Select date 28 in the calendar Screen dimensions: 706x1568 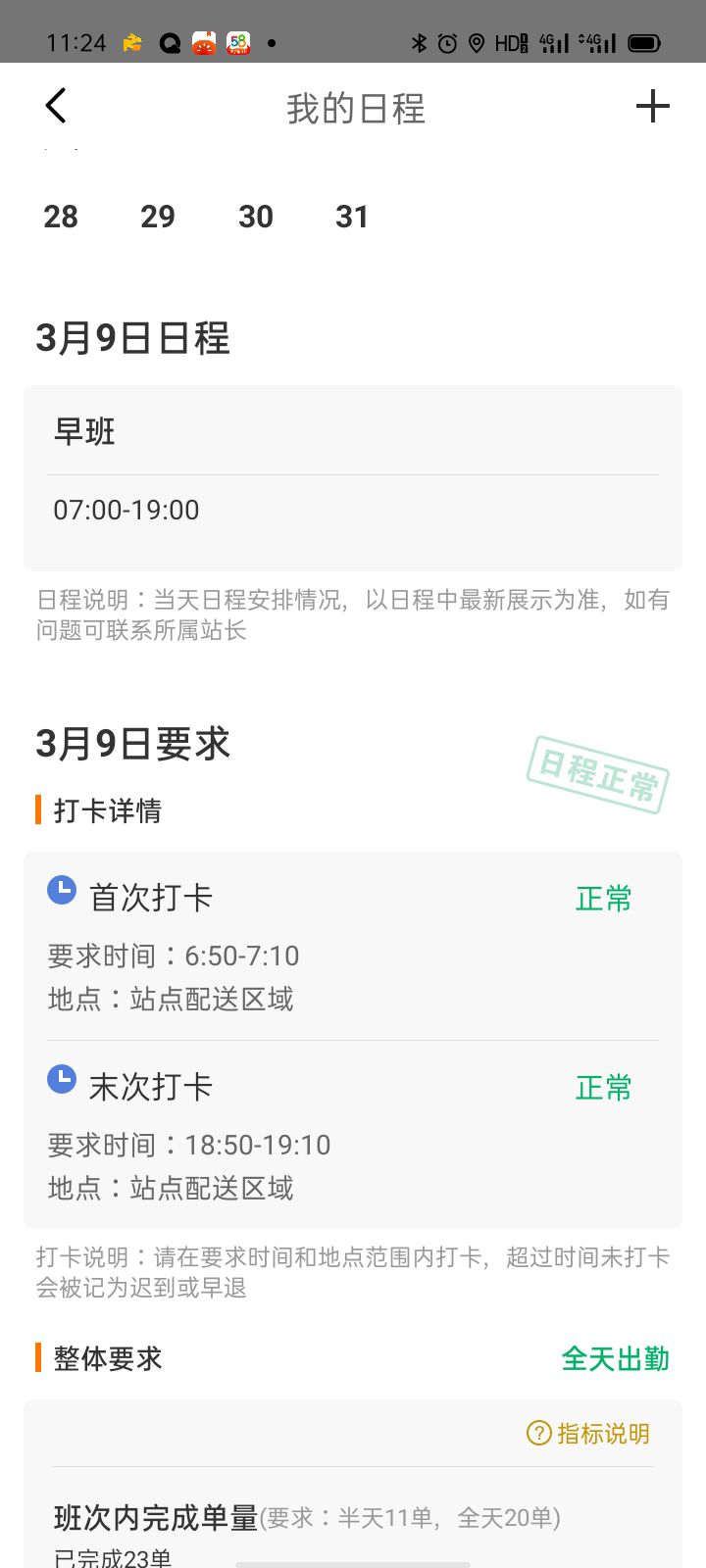(x=61, y=217)
